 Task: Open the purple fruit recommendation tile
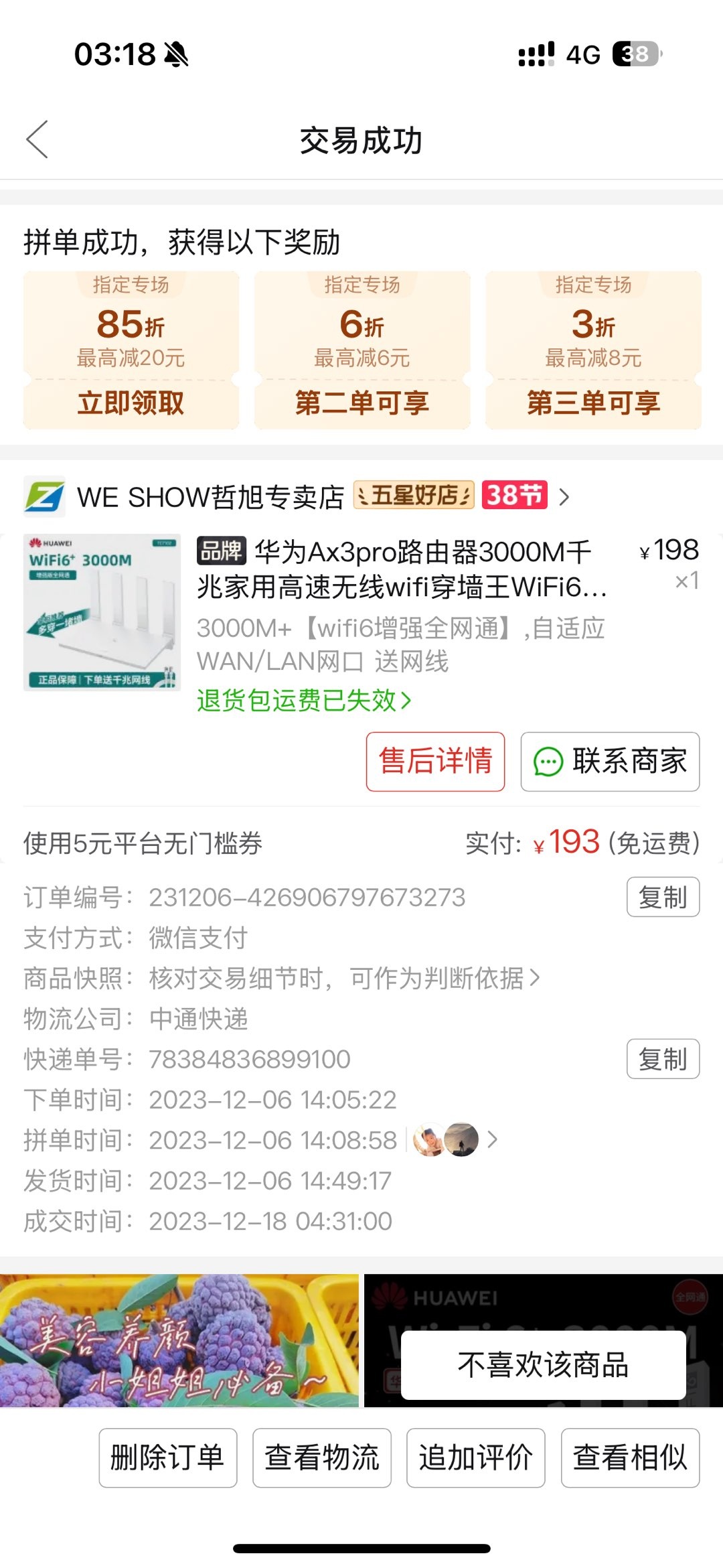179,1340
